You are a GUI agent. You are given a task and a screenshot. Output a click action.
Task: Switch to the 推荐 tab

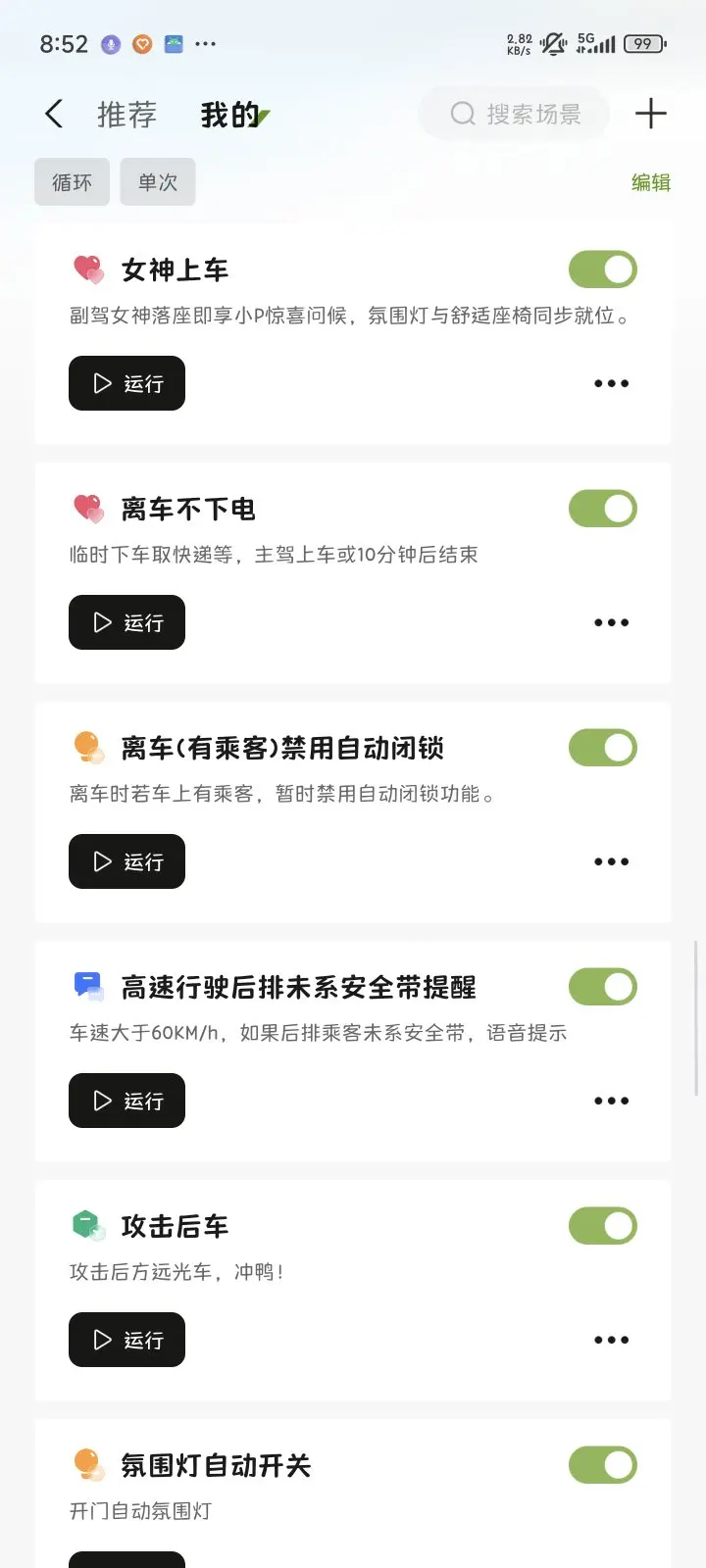tap(126, 115)
